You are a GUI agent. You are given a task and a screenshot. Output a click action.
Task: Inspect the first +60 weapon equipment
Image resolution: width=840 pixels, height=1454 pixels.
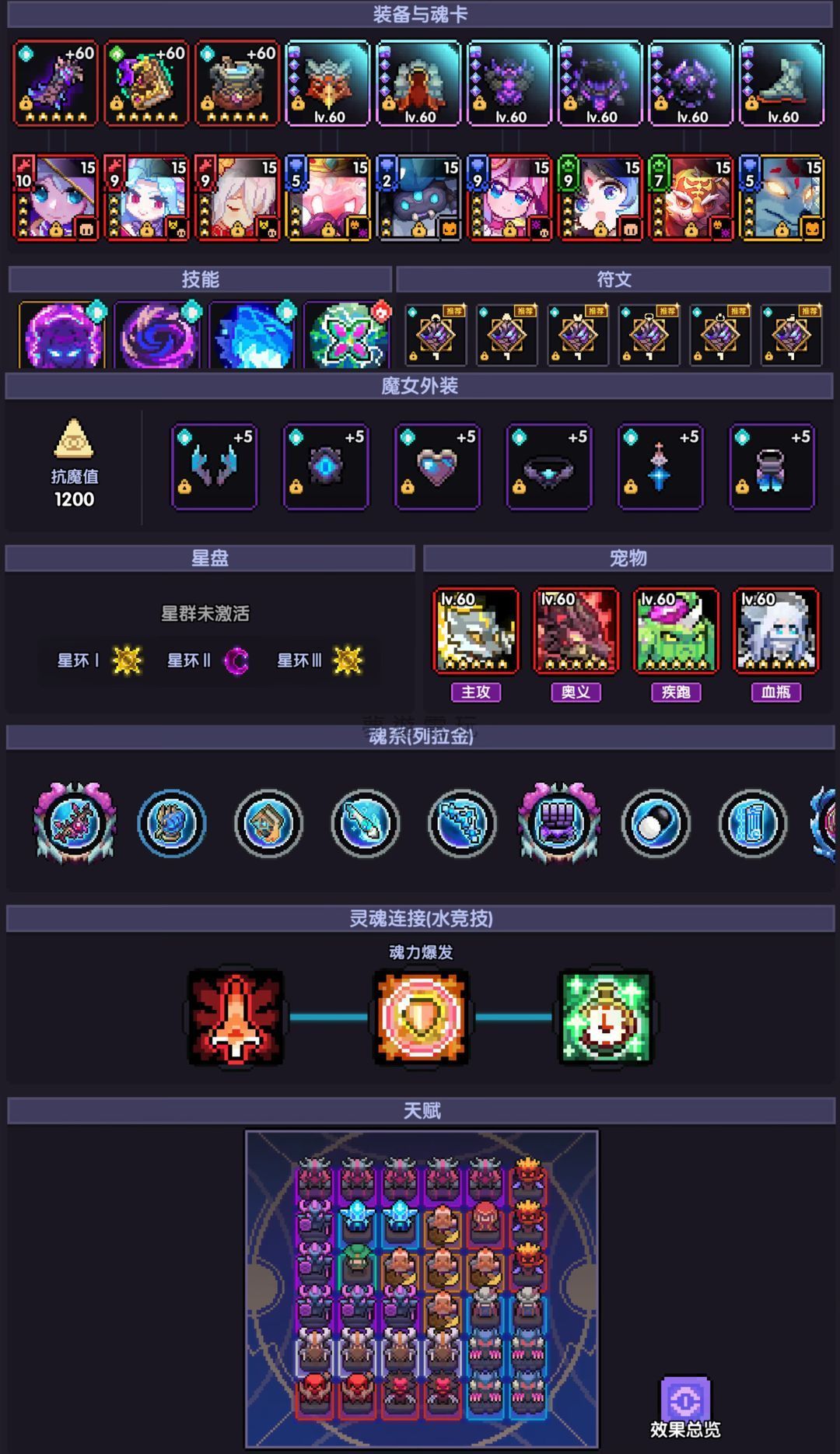coord(56,83)
